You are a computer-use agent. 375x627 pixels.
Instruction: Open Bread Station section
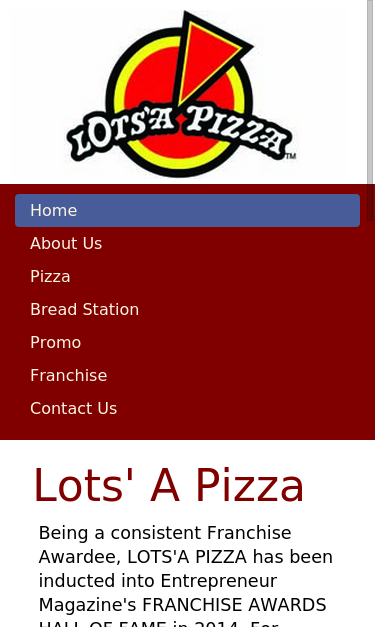pyautogui.click(x=187, y=310)
